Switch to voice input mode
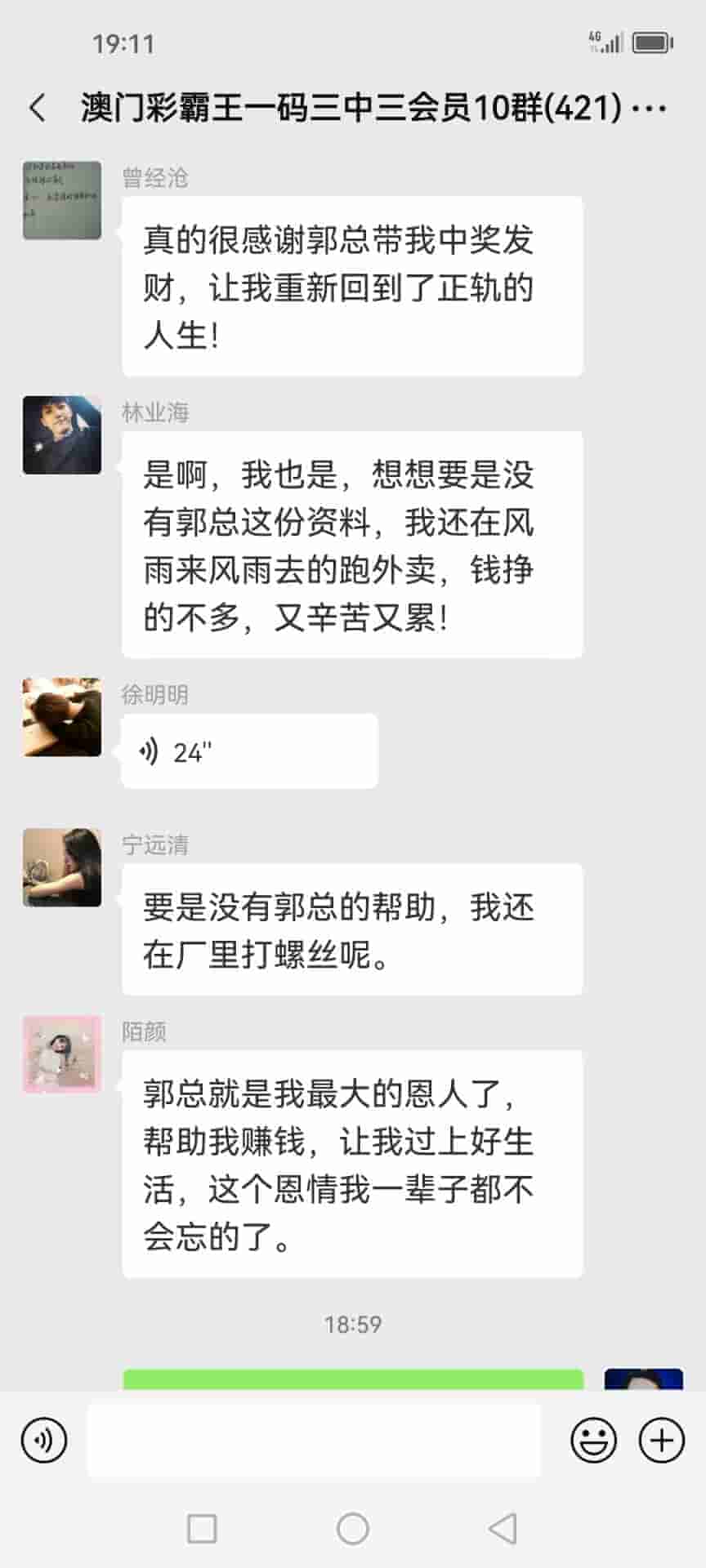The image size is (706, 1568). 44,1441
